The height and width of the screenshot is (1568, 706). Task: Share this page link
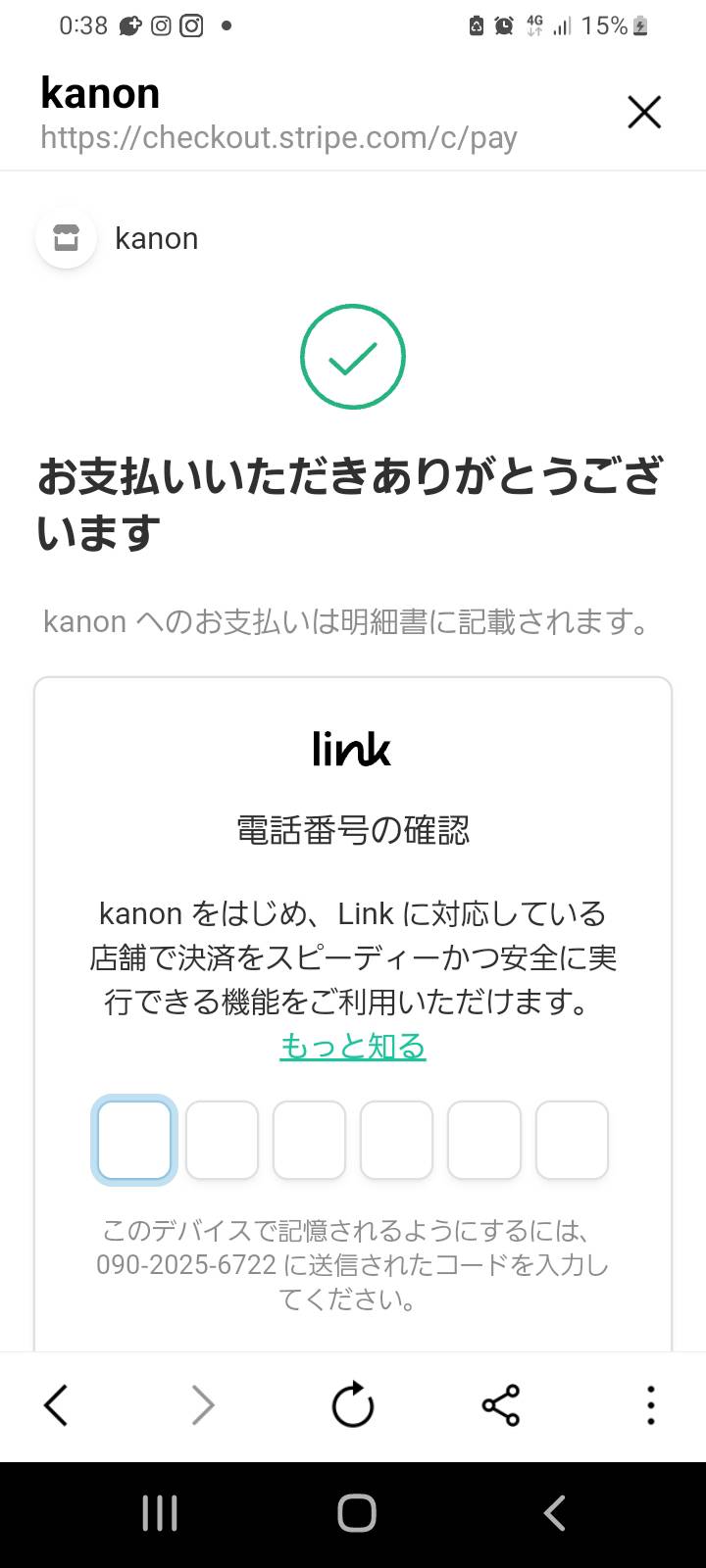(x=501, y=1405)
